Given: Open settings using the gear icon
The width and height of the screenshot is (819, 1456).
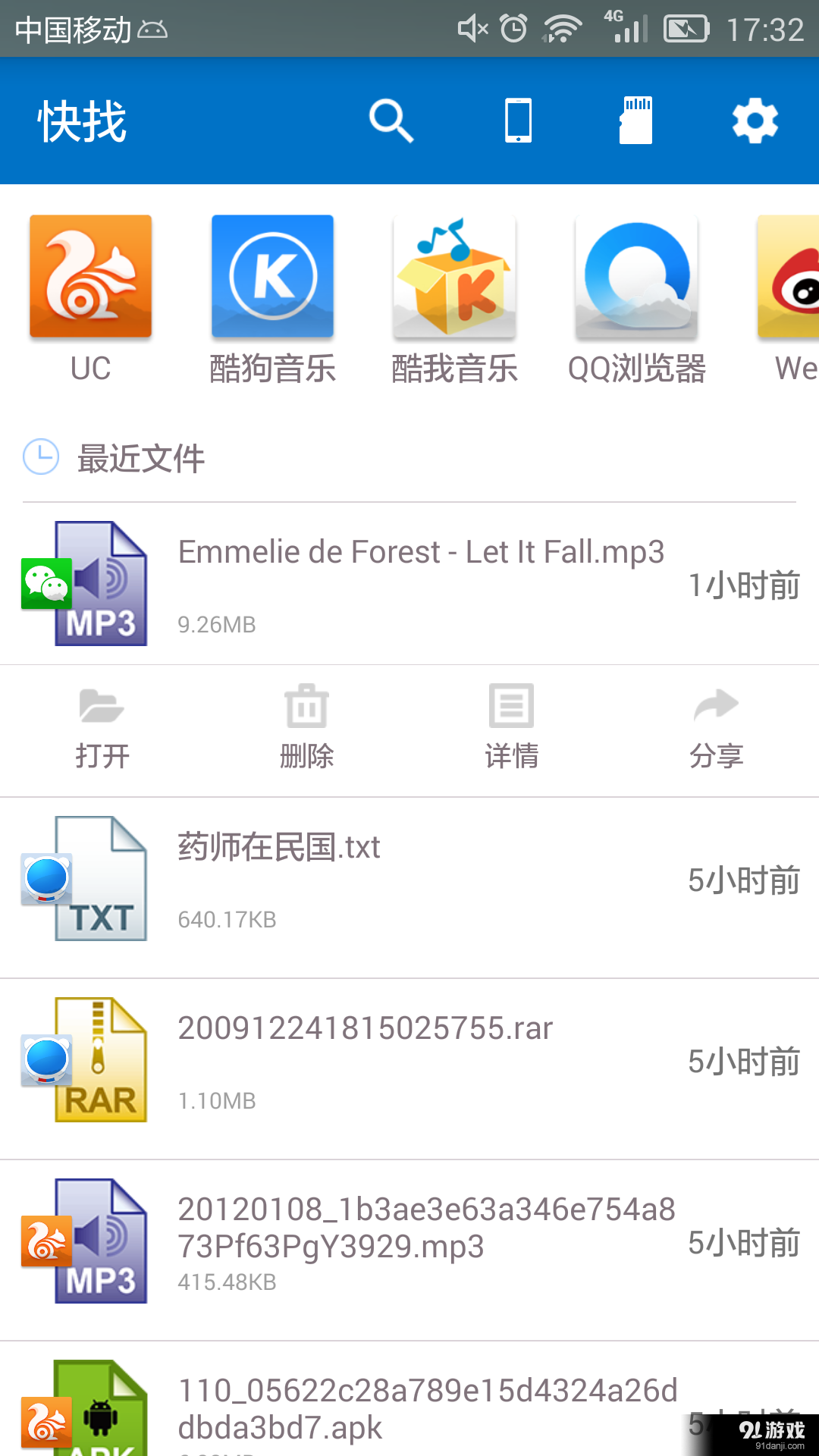Looking at the screenshot, I should point(755,120).
